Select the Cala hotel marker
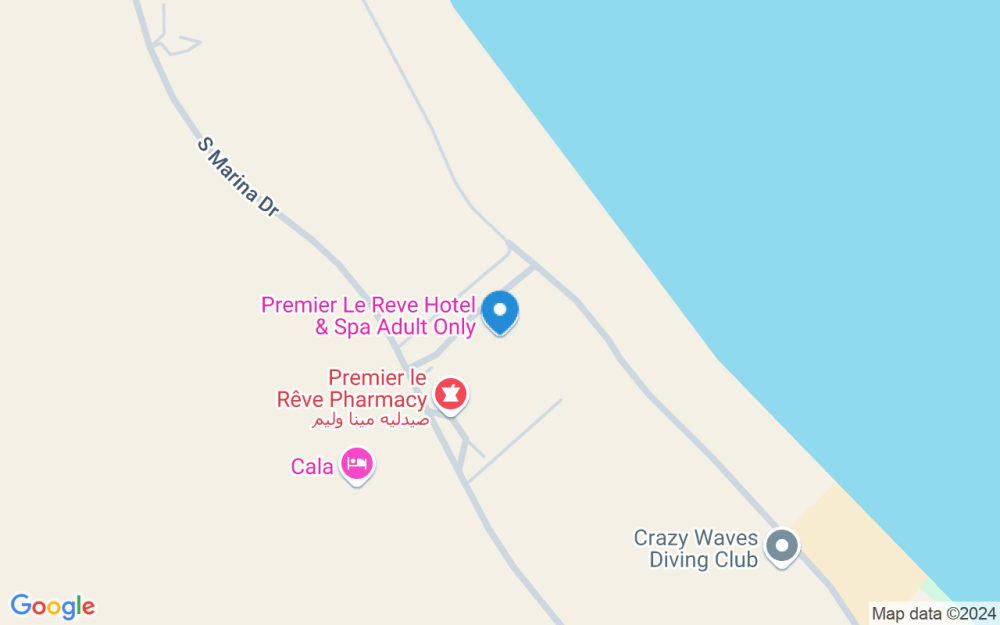 (x=357, y=464)
